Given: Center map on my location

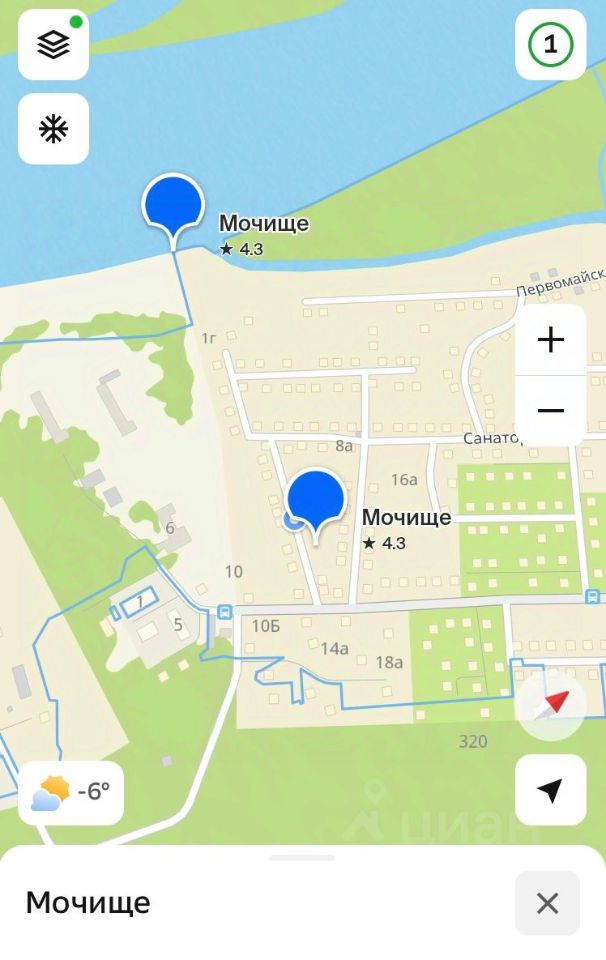Looking at the screenshot, I should [550, 790].
